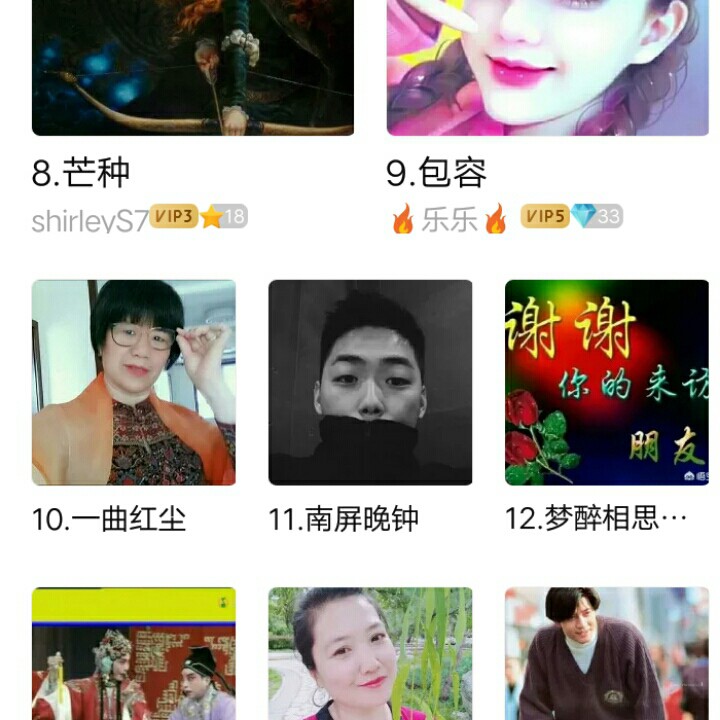View singer shirleyS7's profile

pyautogui.click(x=90, y=220)
